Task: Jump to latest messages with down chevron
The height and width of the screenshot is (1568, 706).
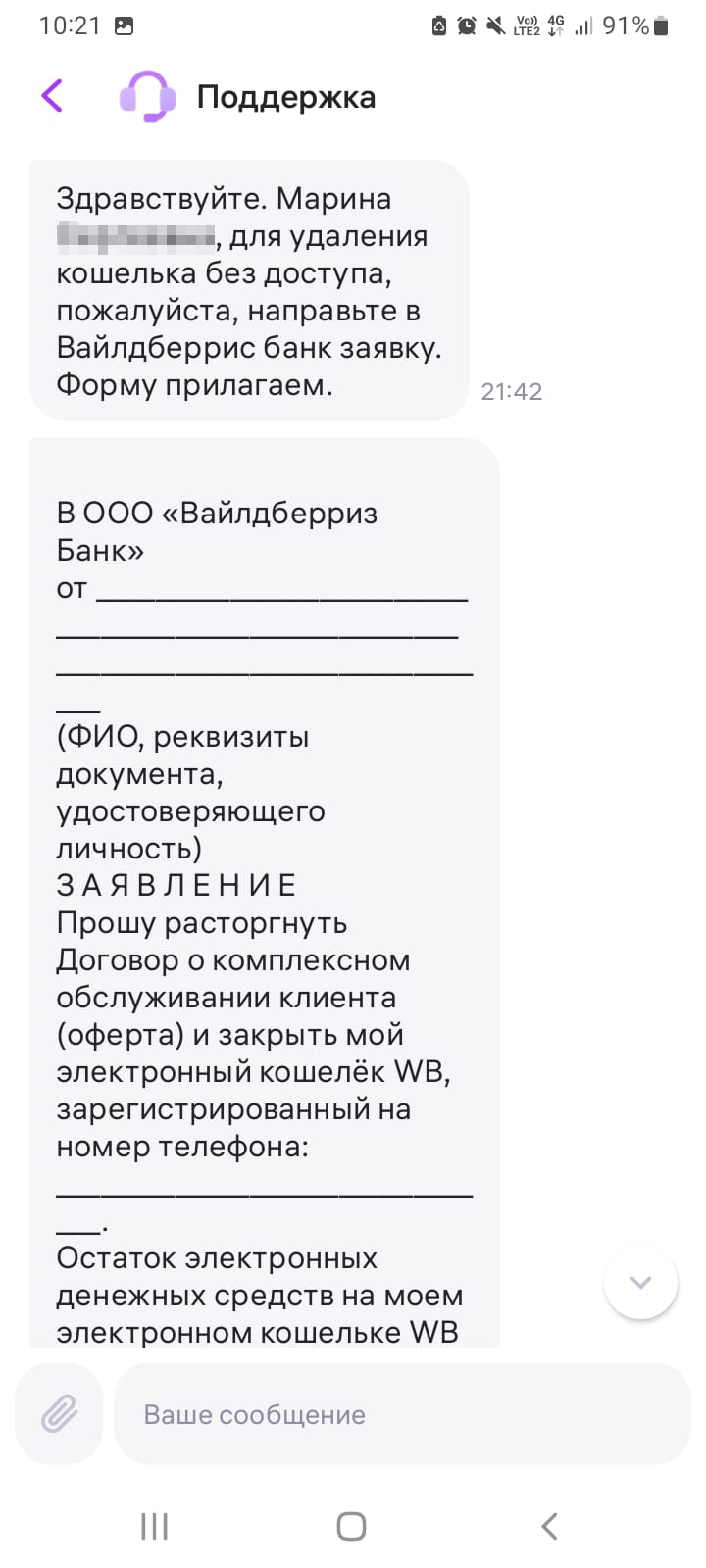Action: pos(640,1282)
